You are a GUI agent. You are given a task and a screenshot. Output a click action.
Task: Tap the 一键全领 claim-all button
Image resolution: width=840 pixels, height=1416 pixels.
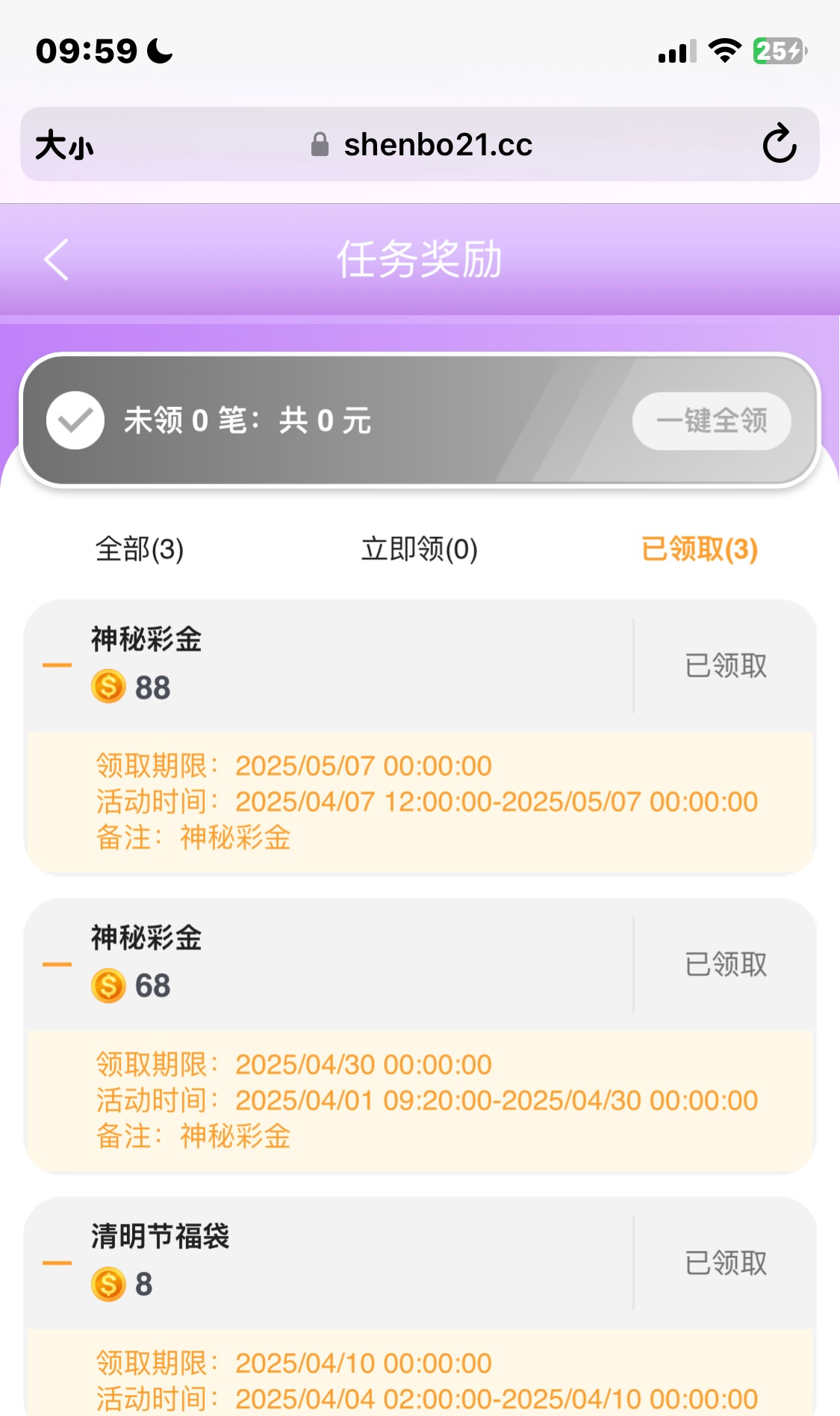712,420
